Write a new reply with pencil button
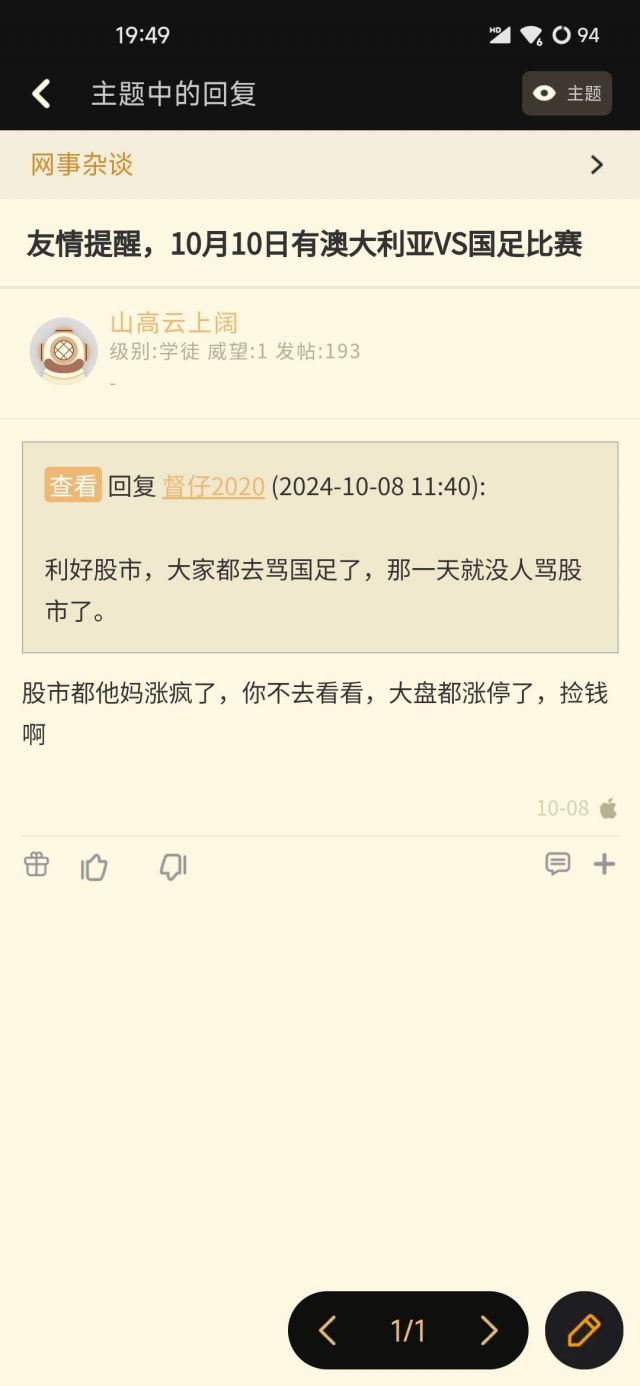The height and width of the screenshot is (1386, 640). 584,1330
